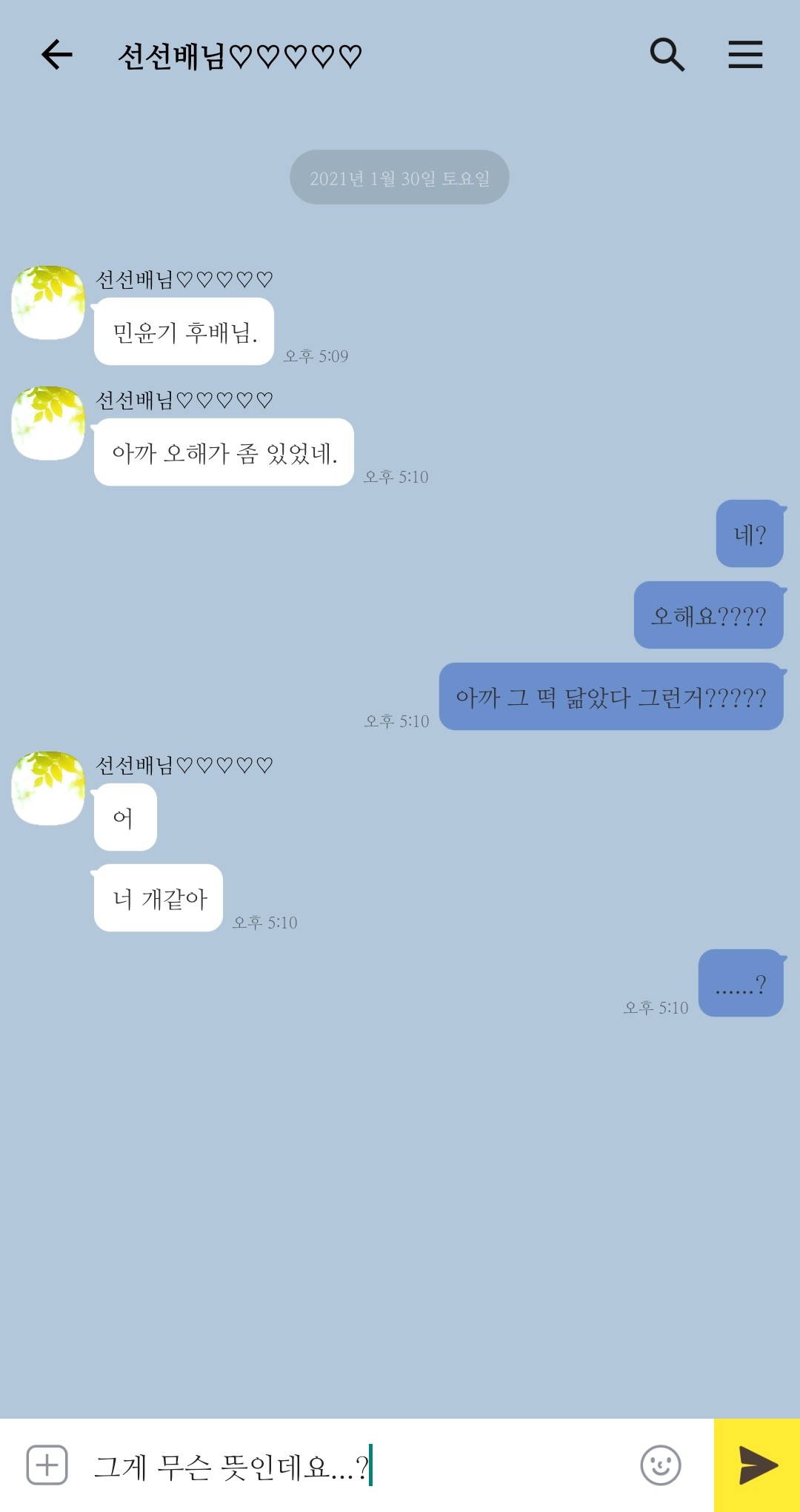This screenshot has height=1512, width=800.
Task: Tap the message field with 그게 무슨 뜻인데요...?
Action: (356, 1466)
